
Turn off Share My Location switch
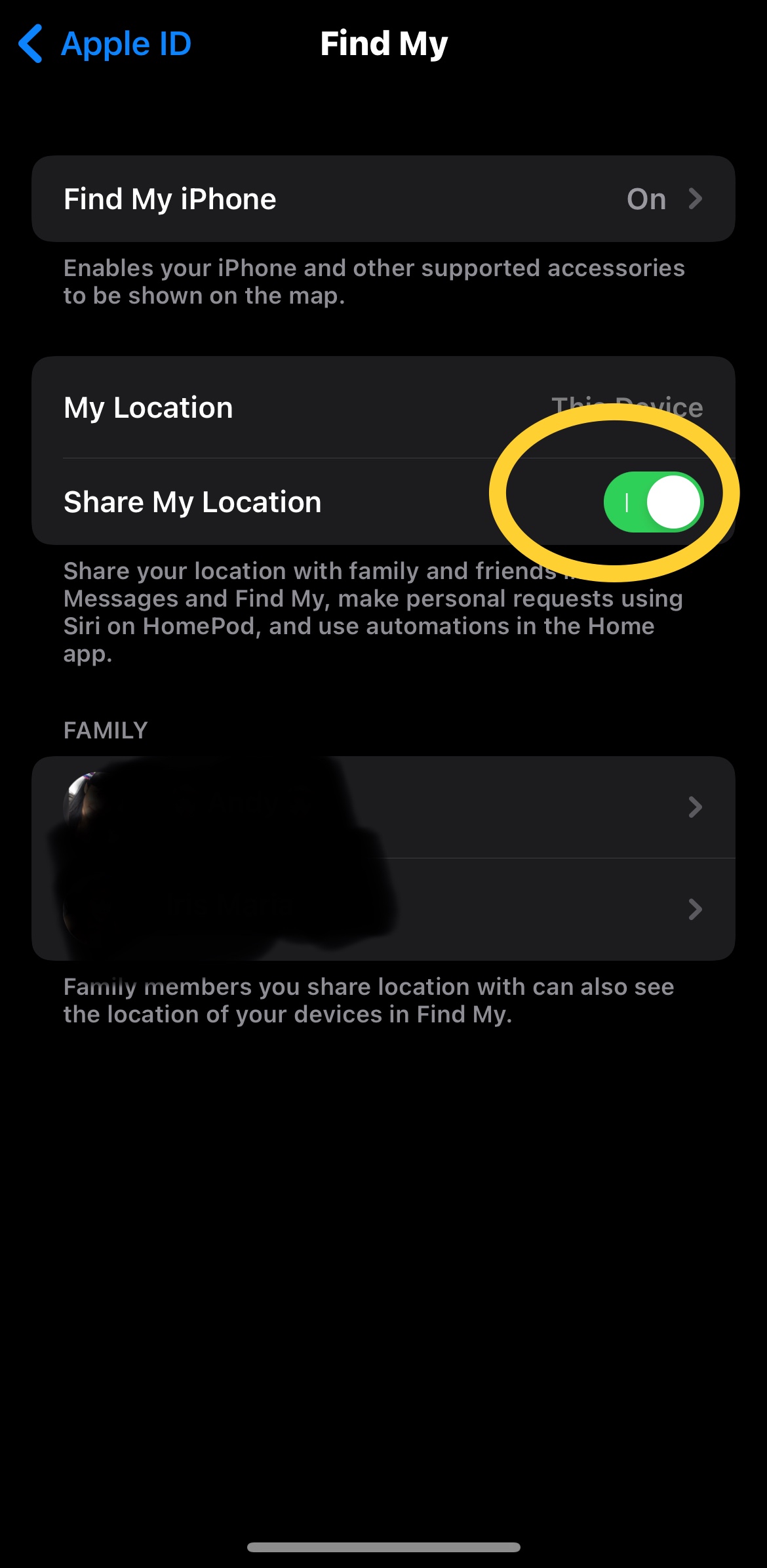653,502
